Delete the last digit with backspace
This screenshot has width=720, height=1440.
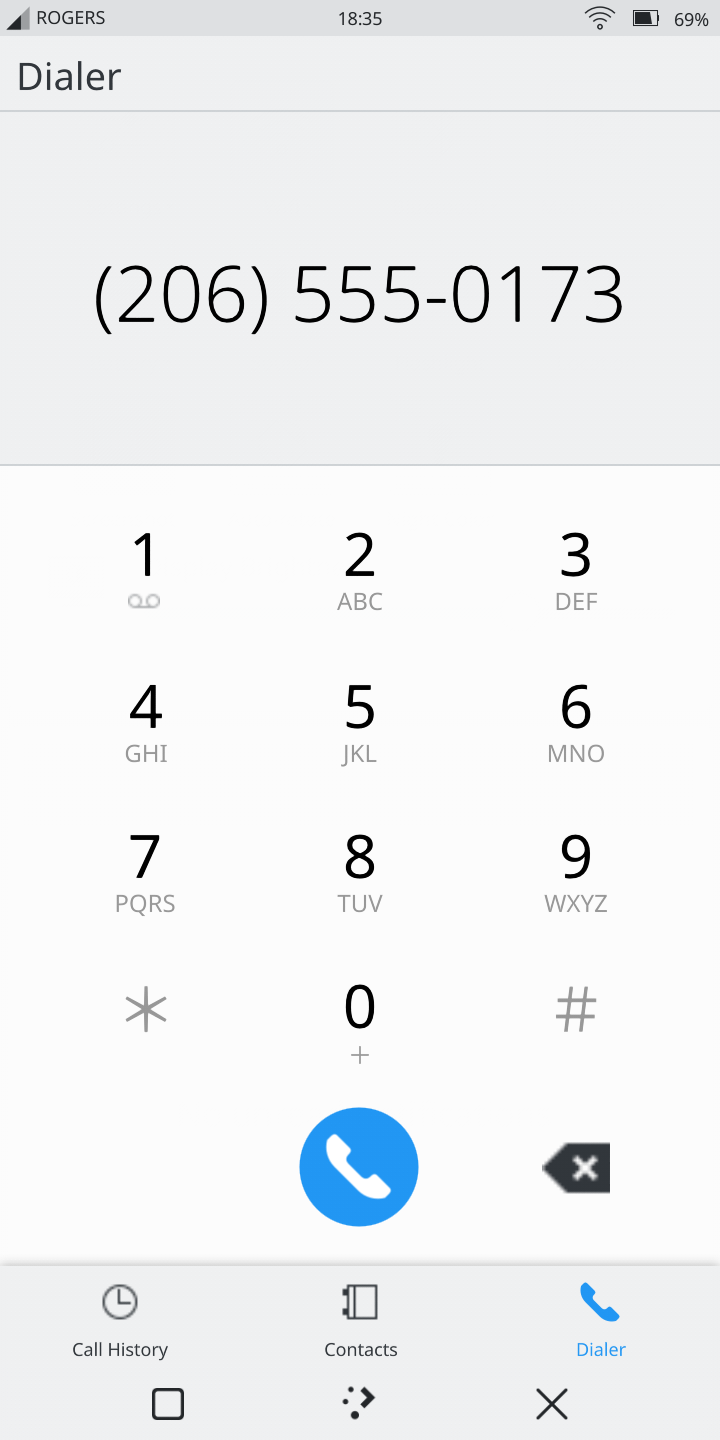click(x=577, y=1167)
